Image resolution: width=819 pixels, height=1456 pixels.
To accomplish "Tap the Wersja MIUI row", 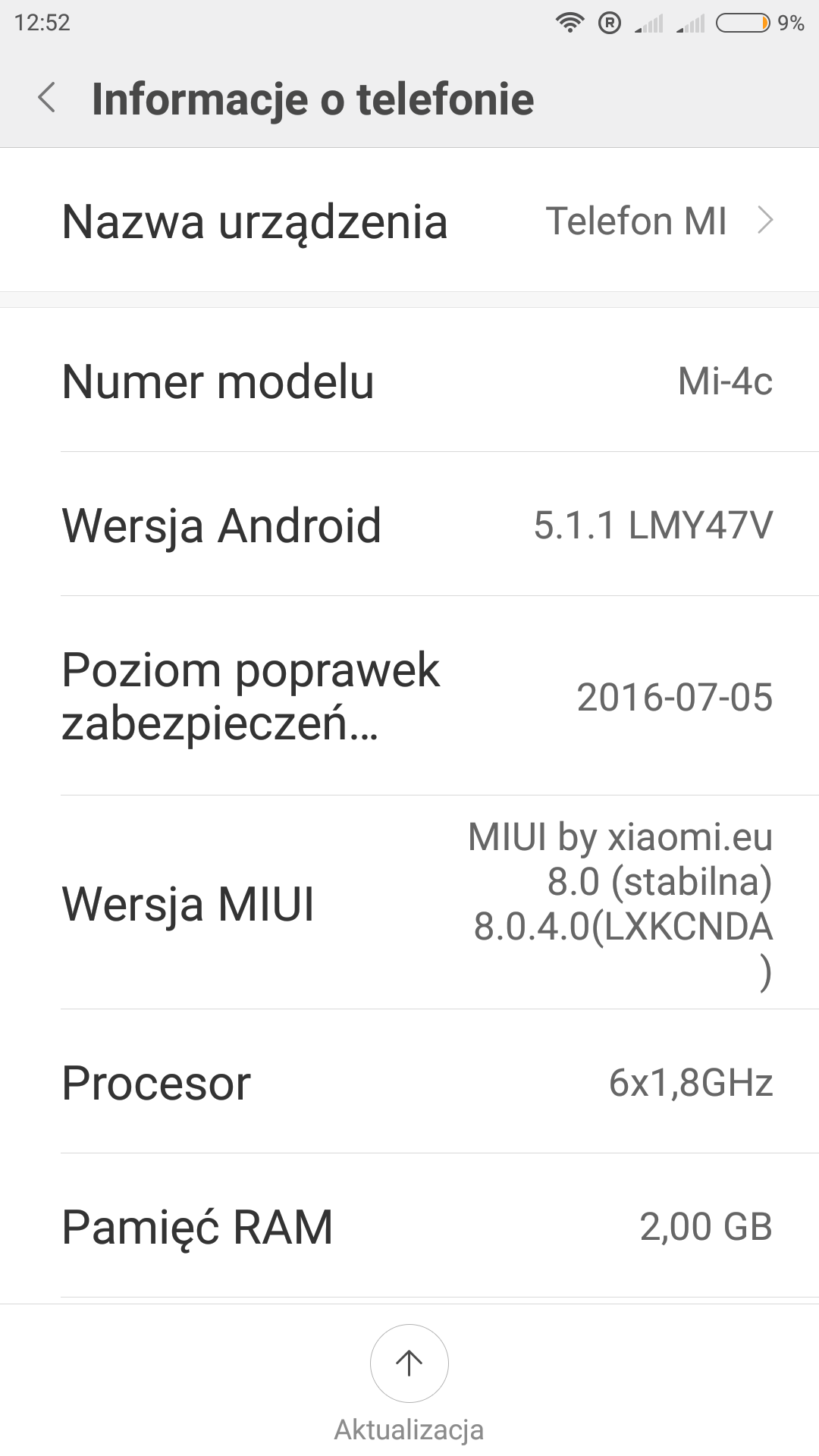I will [409, 903].
